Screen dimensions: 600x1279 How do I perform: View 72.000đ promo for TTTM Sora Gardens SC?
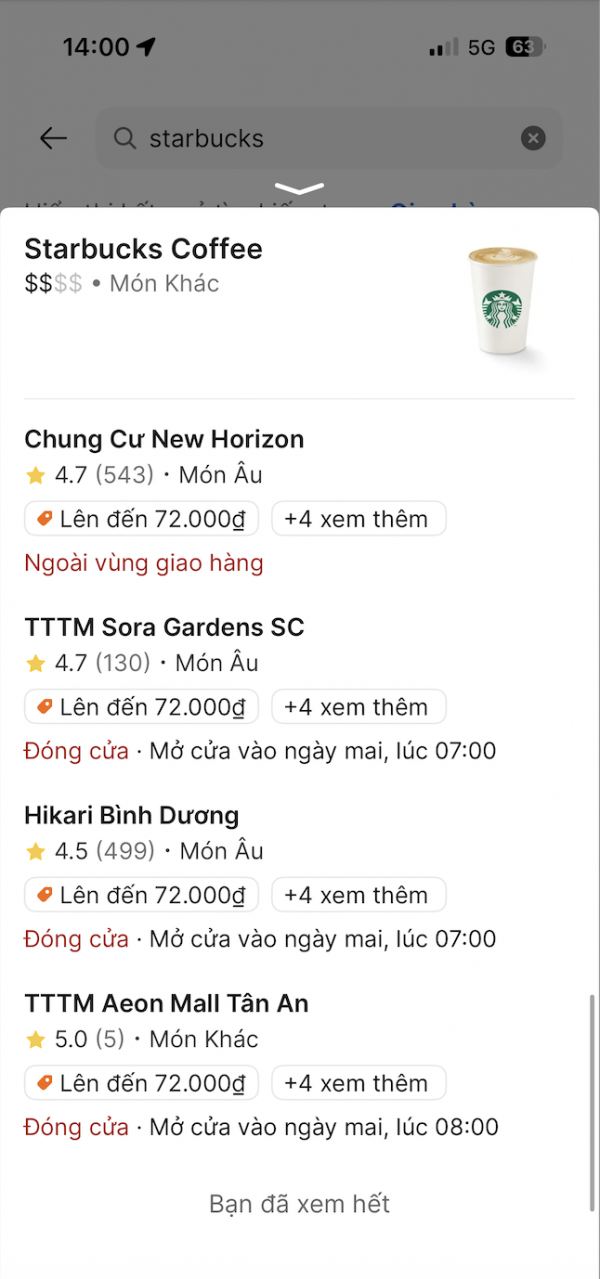[141, 707]
